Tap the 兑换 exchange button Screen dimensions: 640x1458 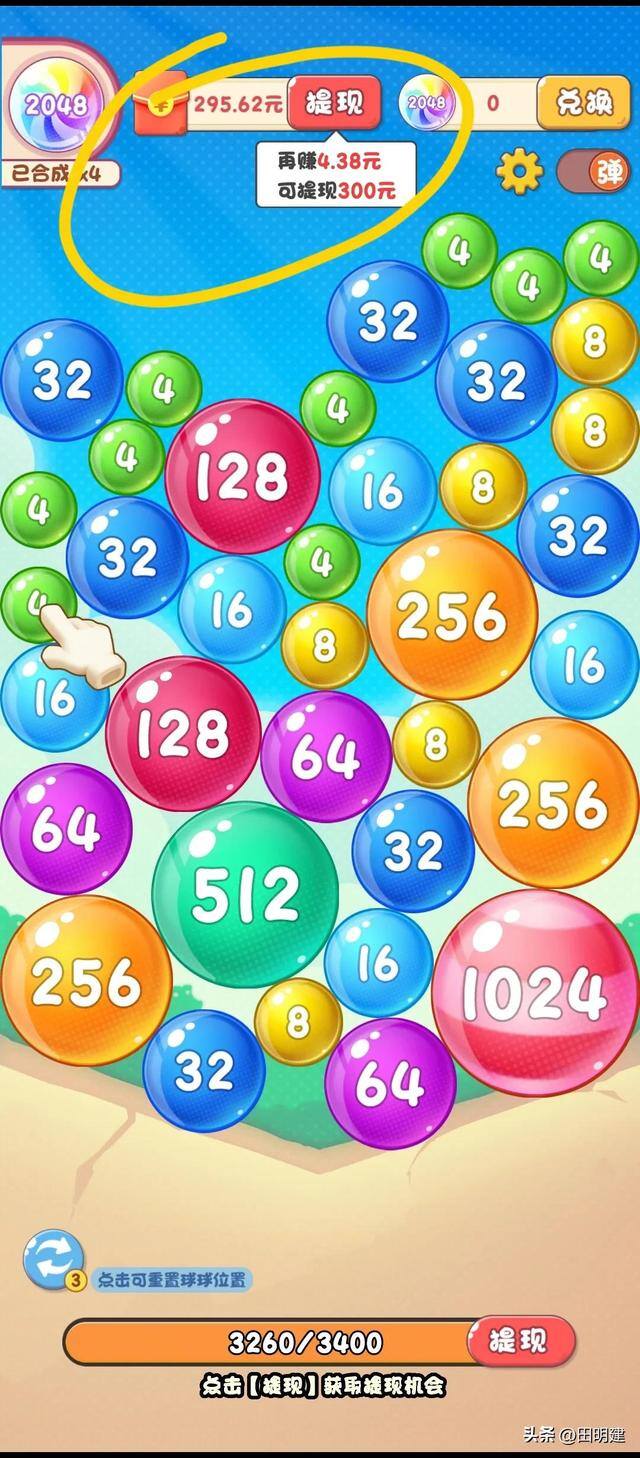pos(586,102)
